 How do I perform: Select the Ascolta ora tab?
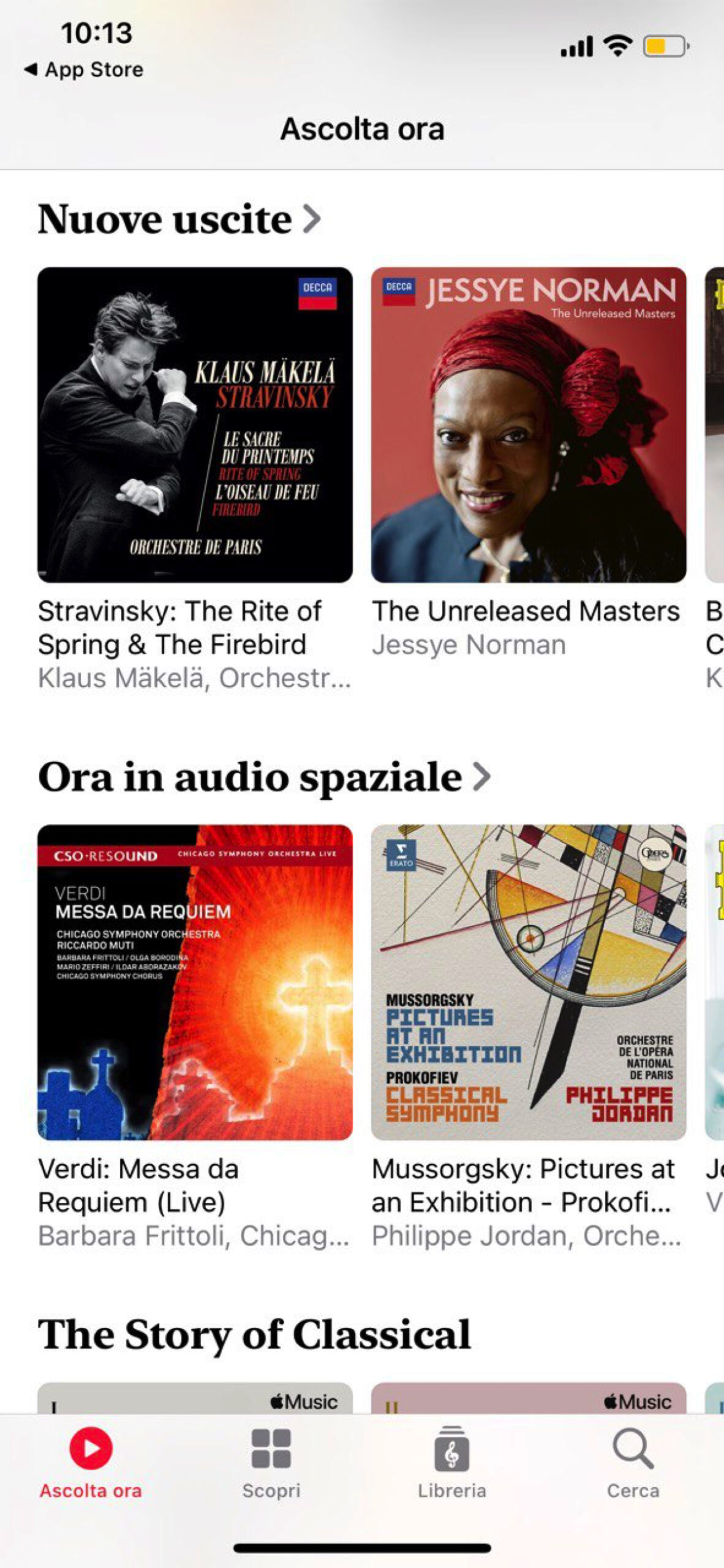pos(91,1463)
